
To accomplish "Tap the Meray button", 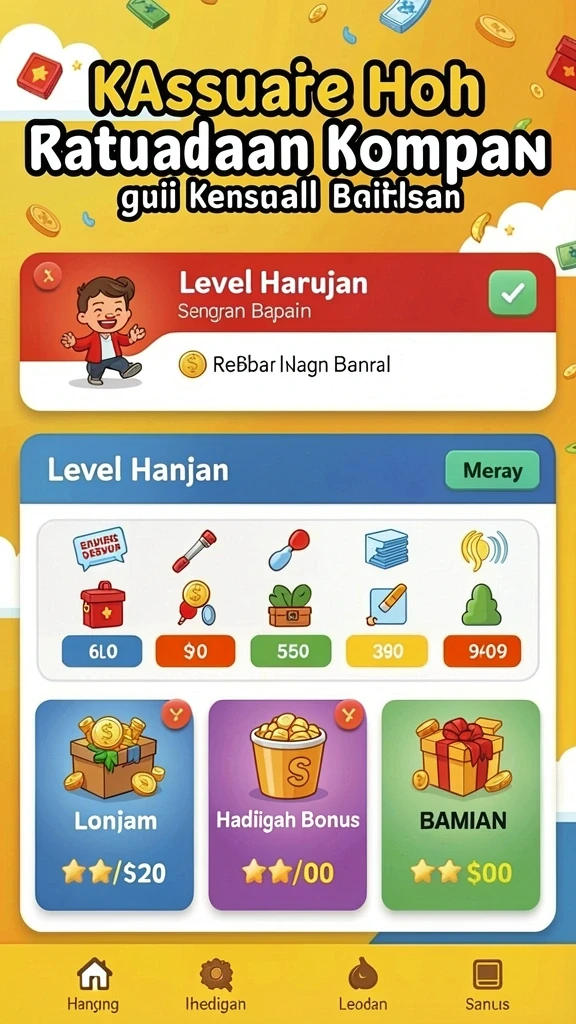I will tap(492, 470).
